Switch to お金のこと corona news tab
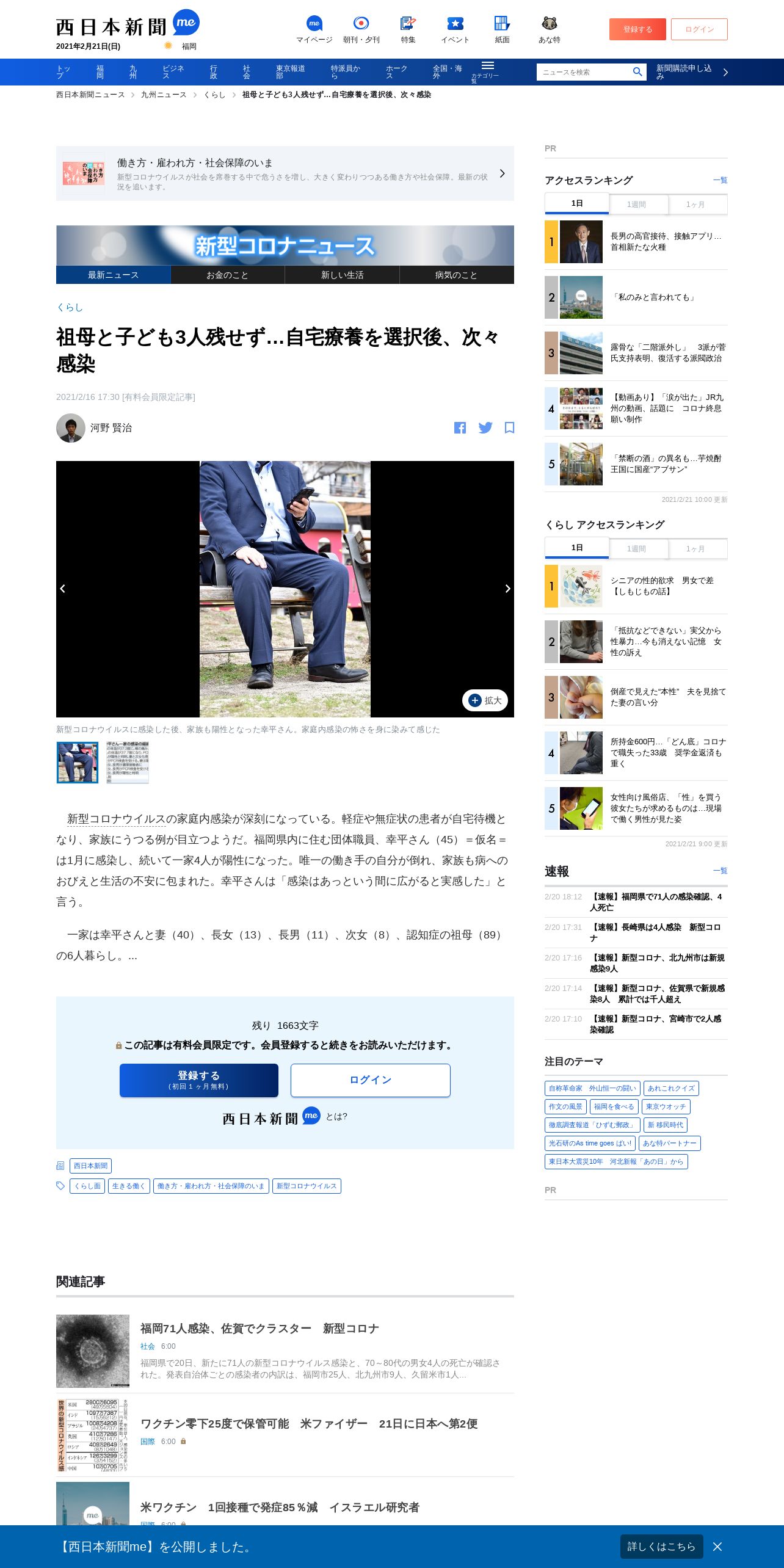 coord(227,275)
